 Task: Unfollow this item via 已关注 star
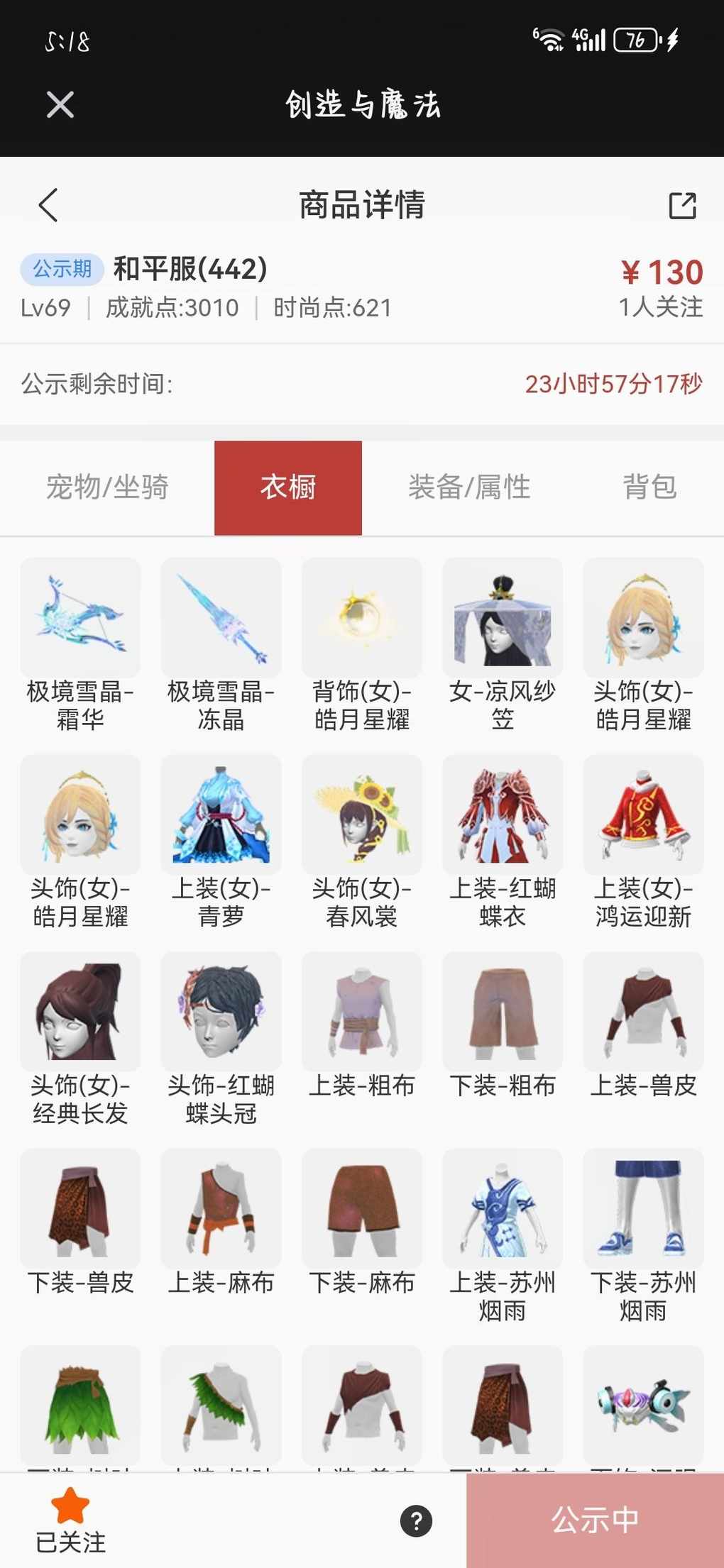tap(70, 1520)
